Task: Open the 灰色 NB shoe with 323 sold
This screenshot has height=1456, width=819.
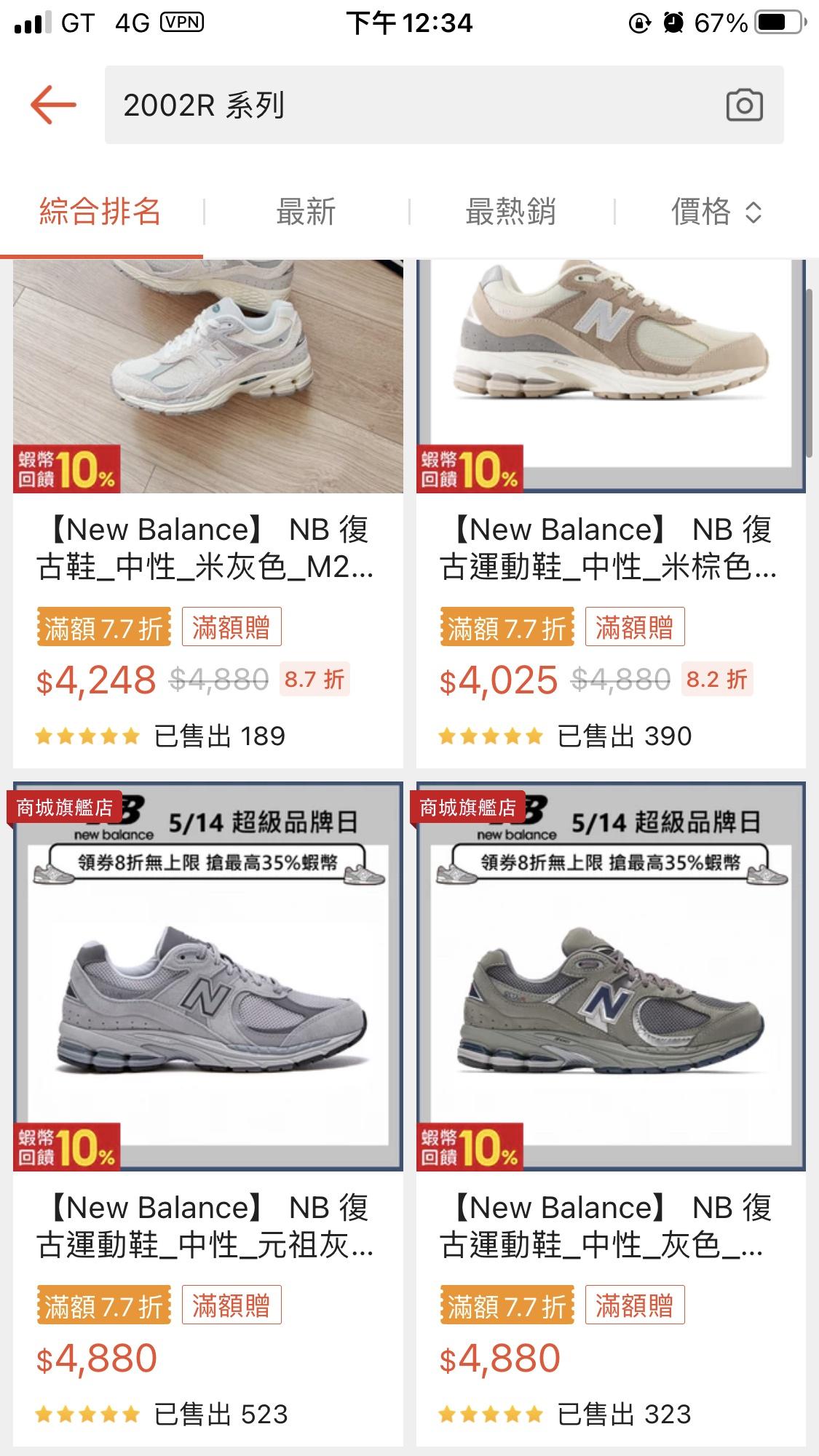Action: pyautogui.click(x=610, y=1091)
